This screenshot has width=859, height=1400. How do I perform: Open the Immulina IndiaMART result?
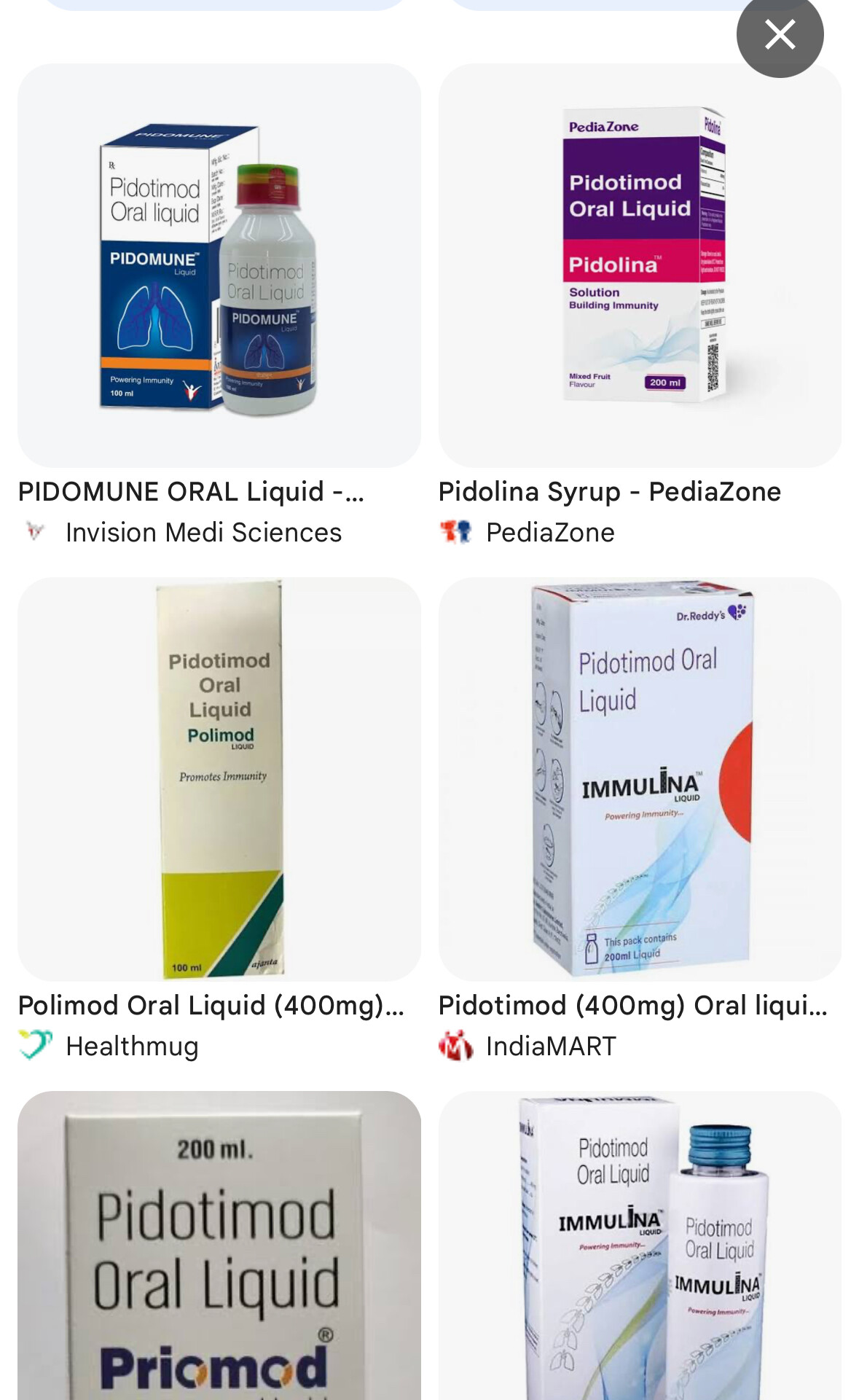[640, 778]
